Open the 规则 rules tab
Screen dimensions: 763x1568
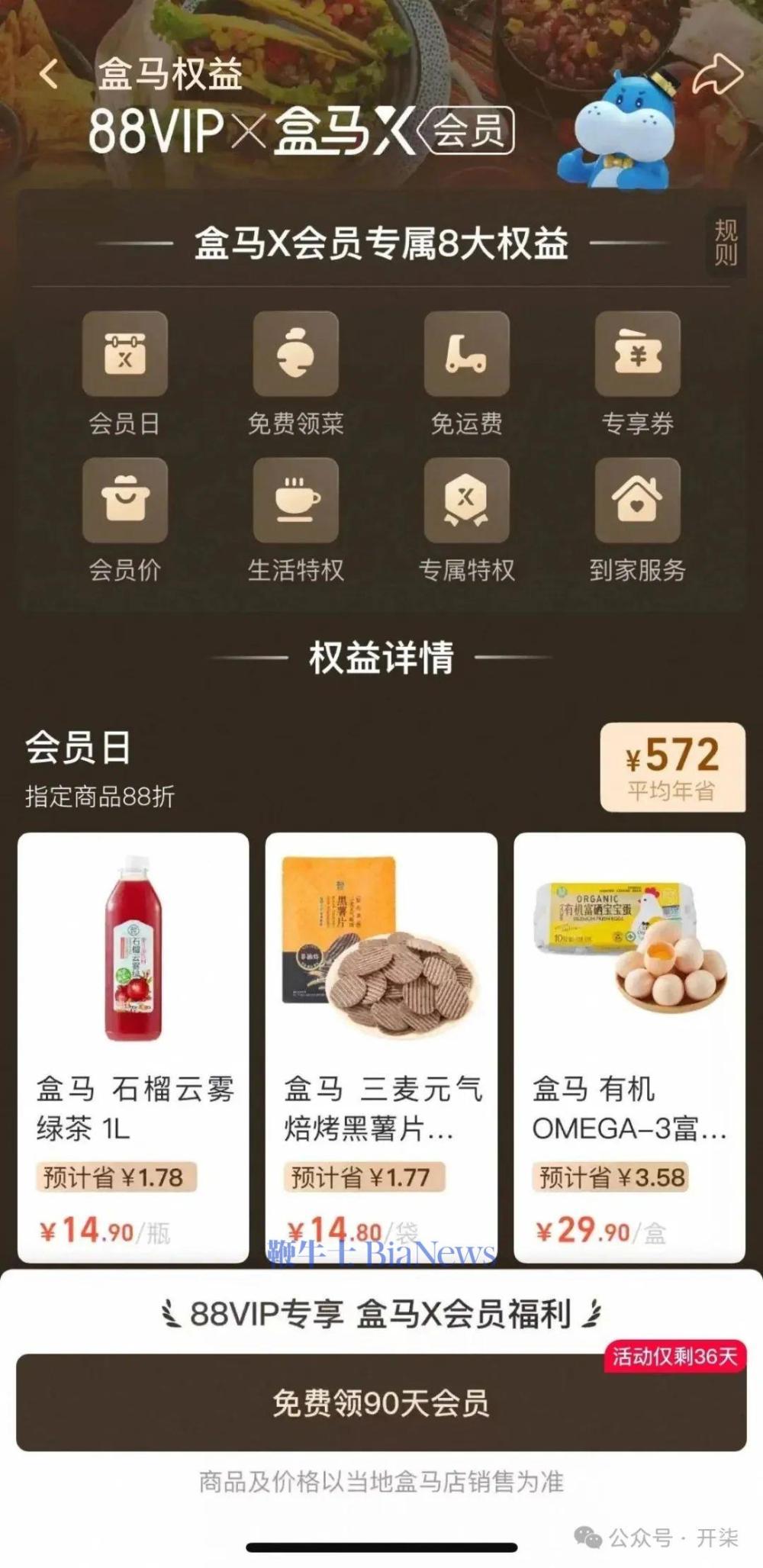coord(725,243)
